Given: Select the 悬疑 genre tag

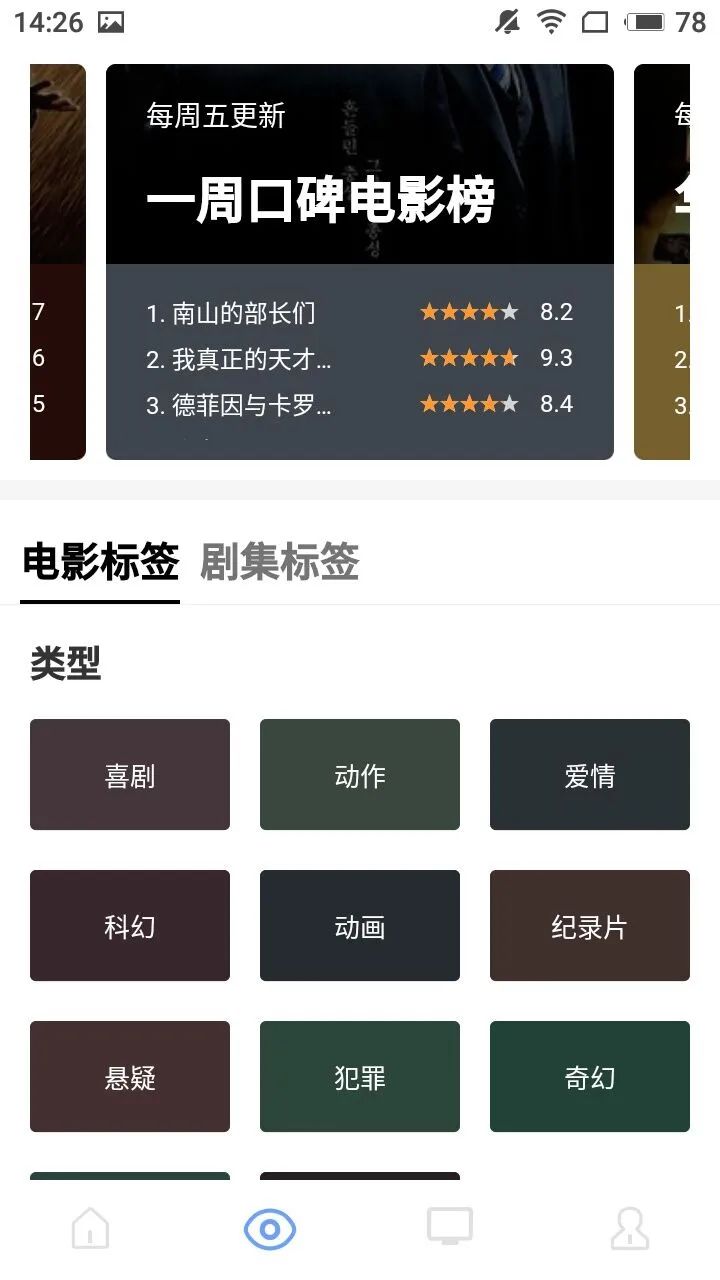Looking at the screenshot, I should click(x=130, y=1077).
